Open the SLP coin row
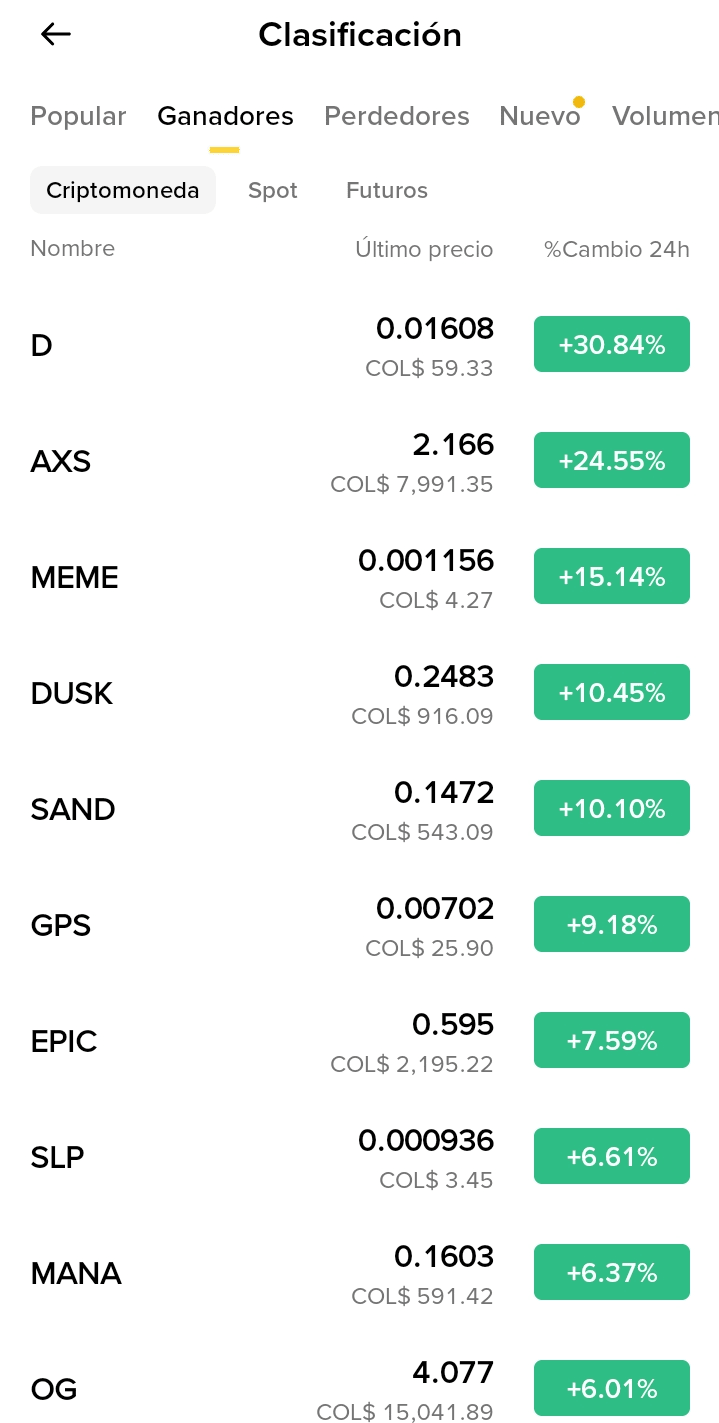The image size is (719, 1423). (58, 1157)
